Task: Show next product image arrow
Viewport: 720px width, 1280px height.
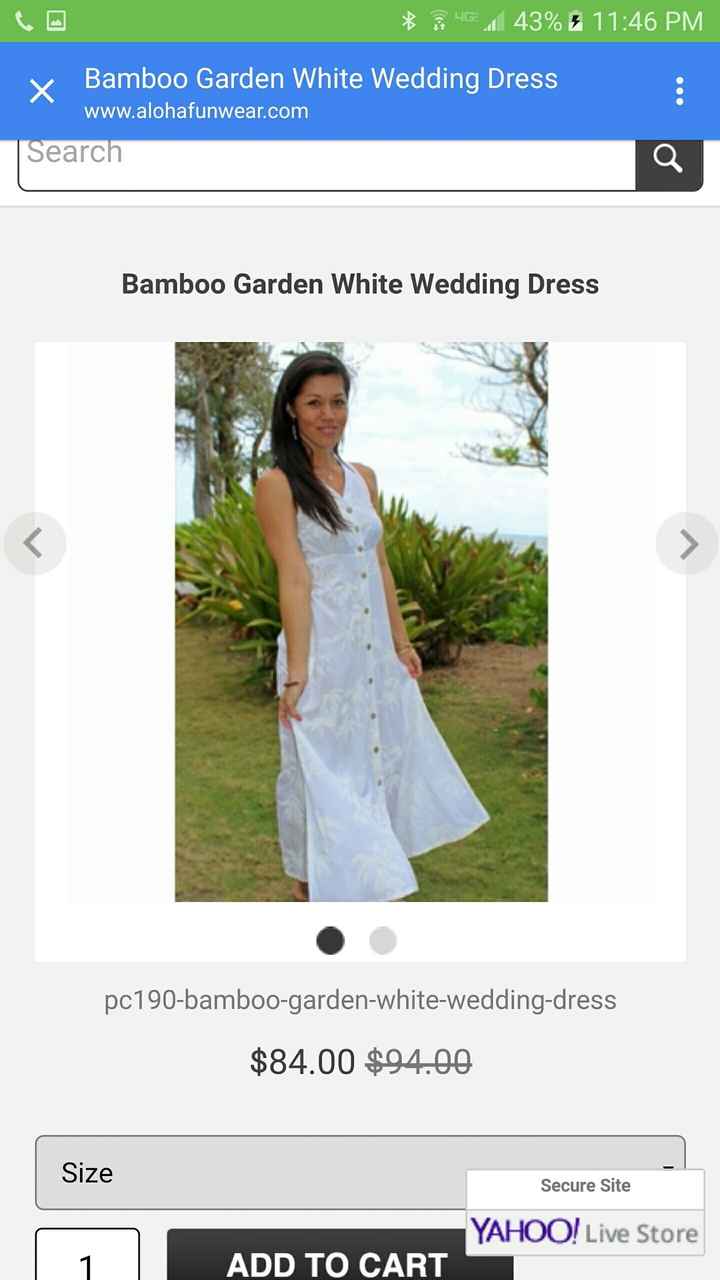Action: point(687,543)
